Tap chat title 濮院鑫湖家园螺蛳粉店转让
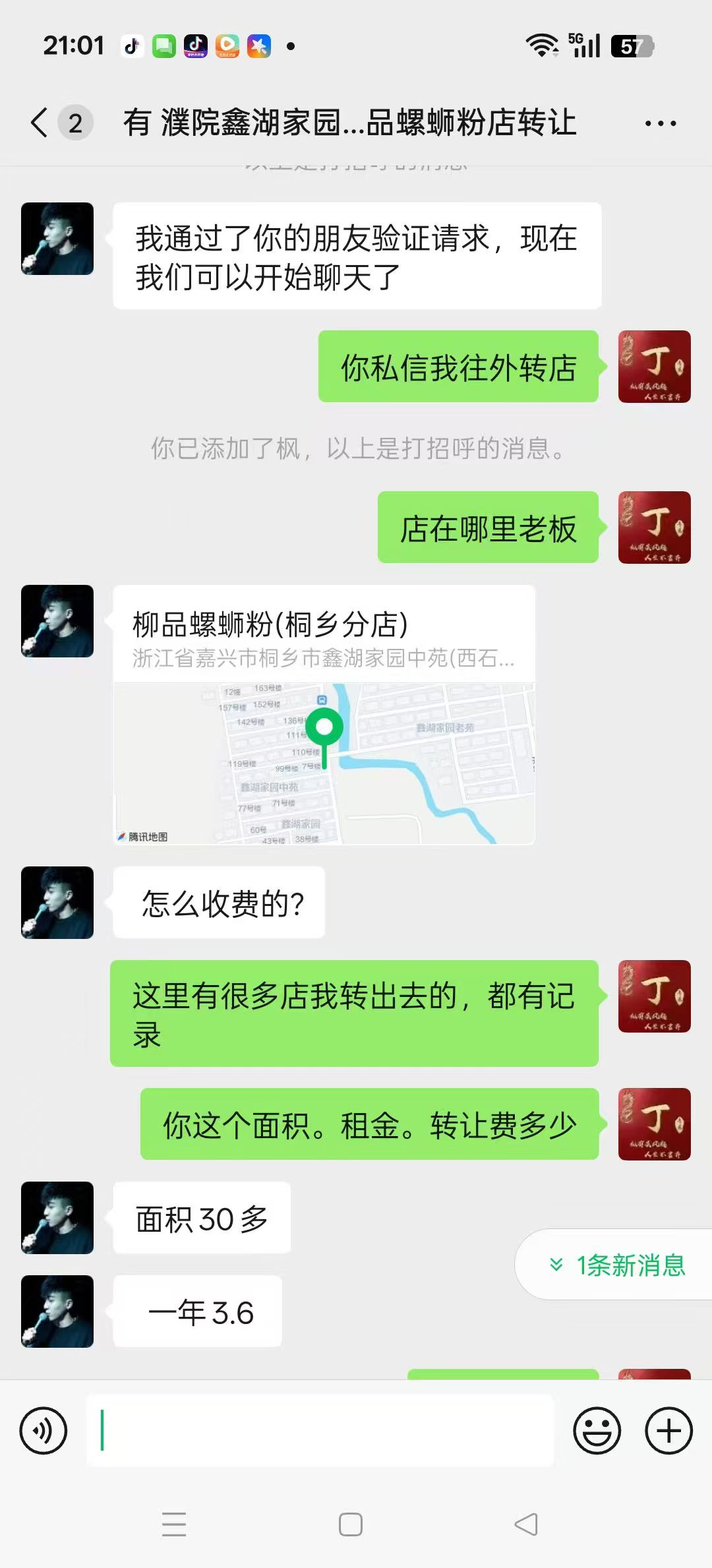This screenshot has width=712, height=1568. point(349,123)
